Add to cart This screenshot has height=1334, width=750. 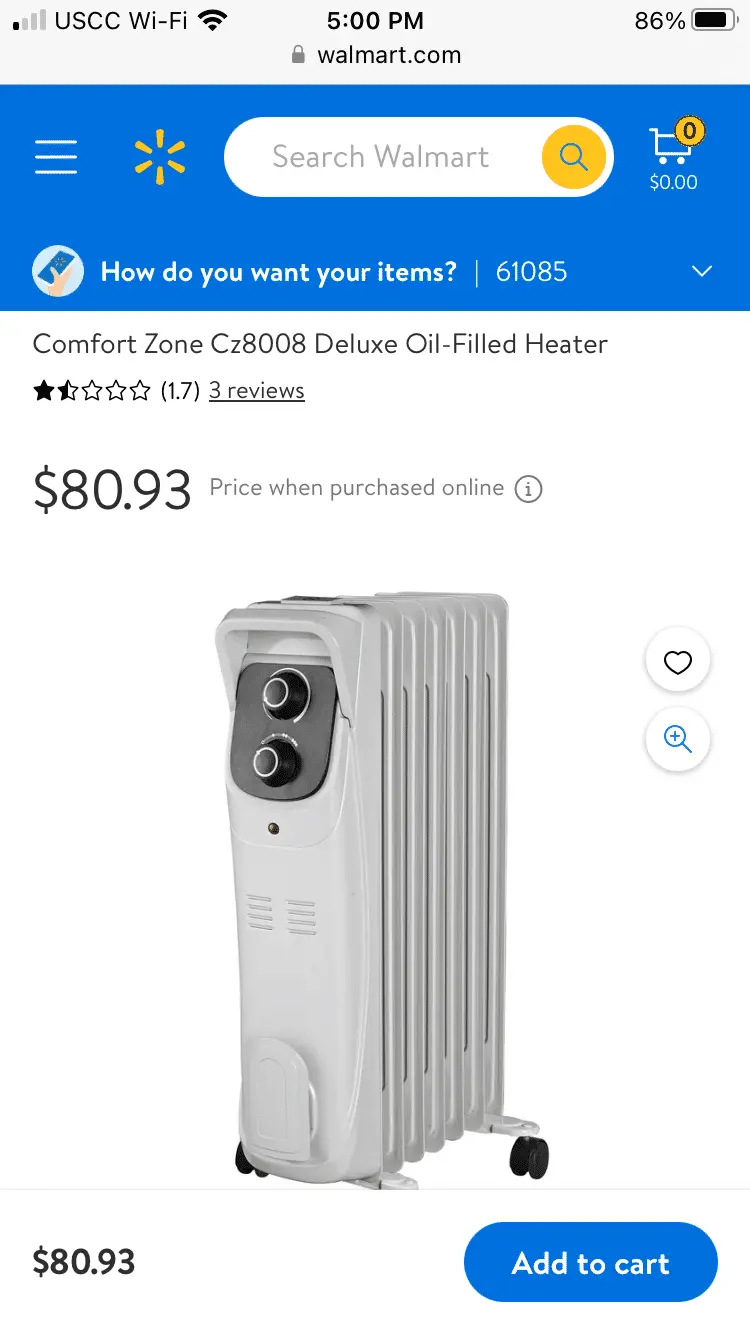(590, 1263)
